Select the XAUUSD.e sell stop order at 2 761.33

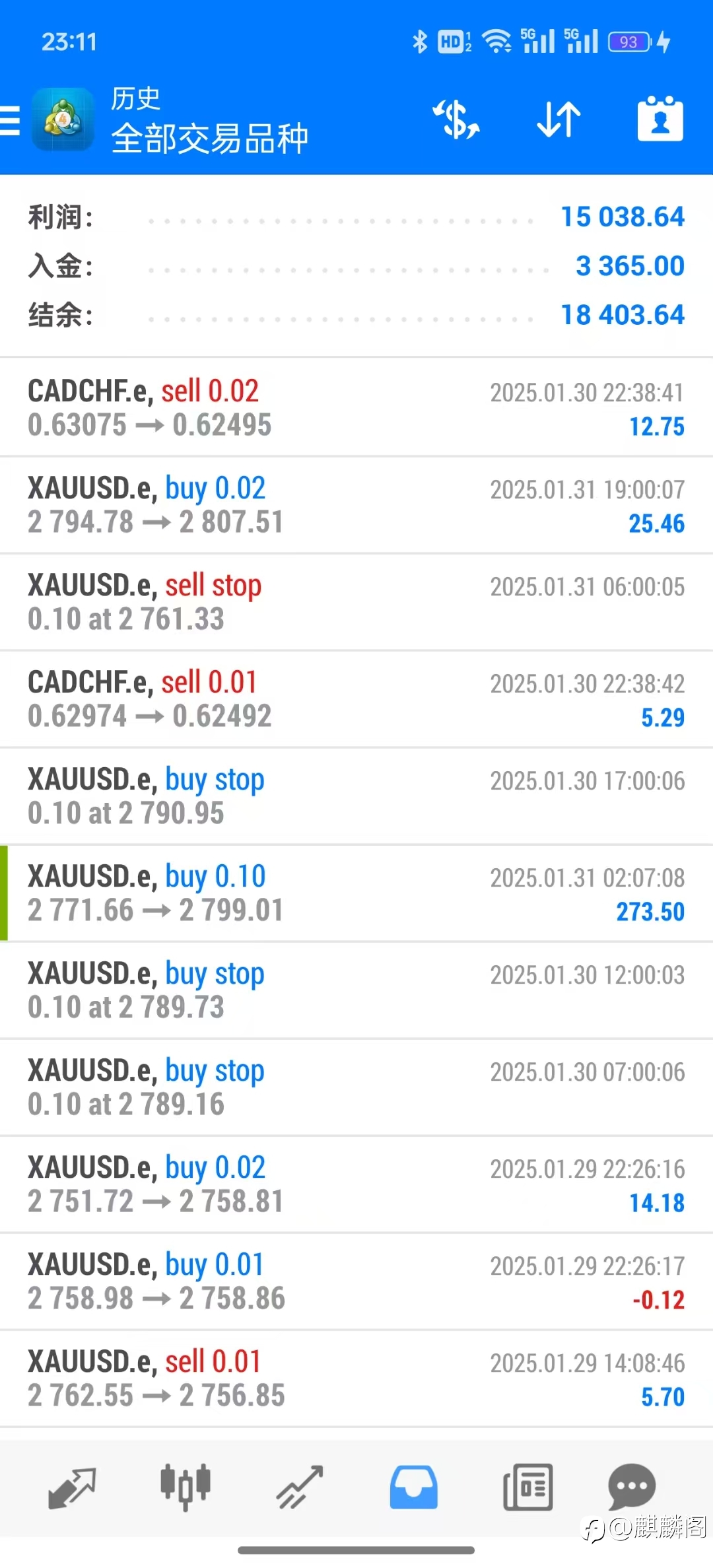click(356, 602)
